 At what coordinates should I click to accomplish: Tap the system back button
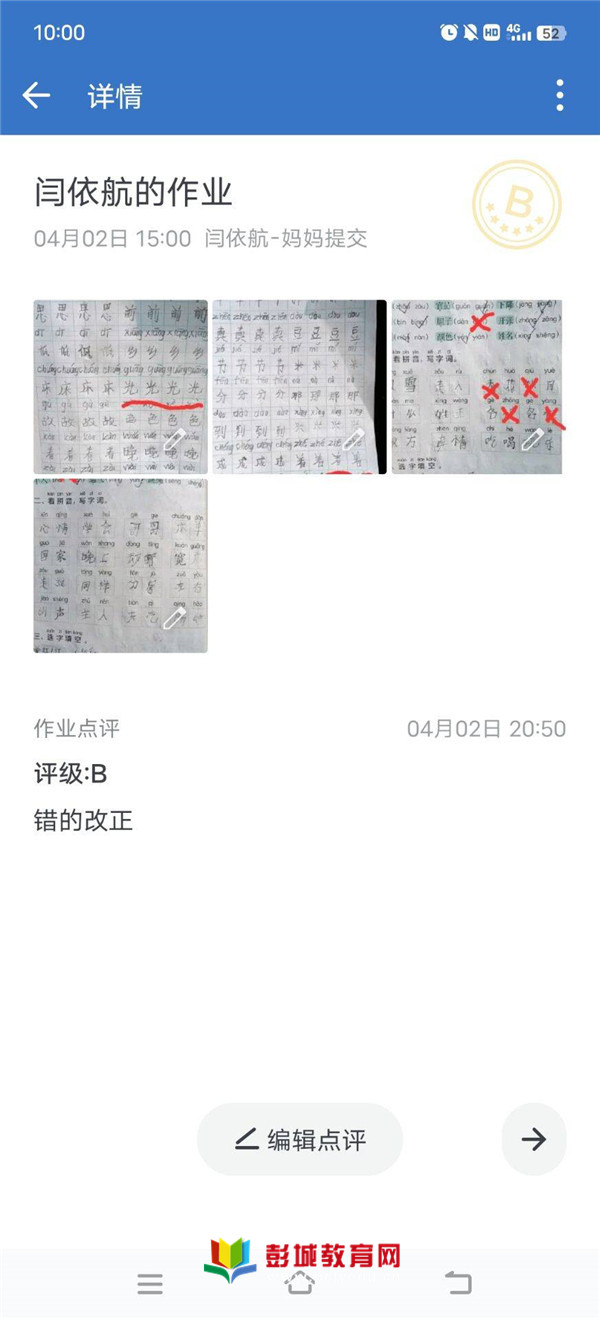[457, 1283]
